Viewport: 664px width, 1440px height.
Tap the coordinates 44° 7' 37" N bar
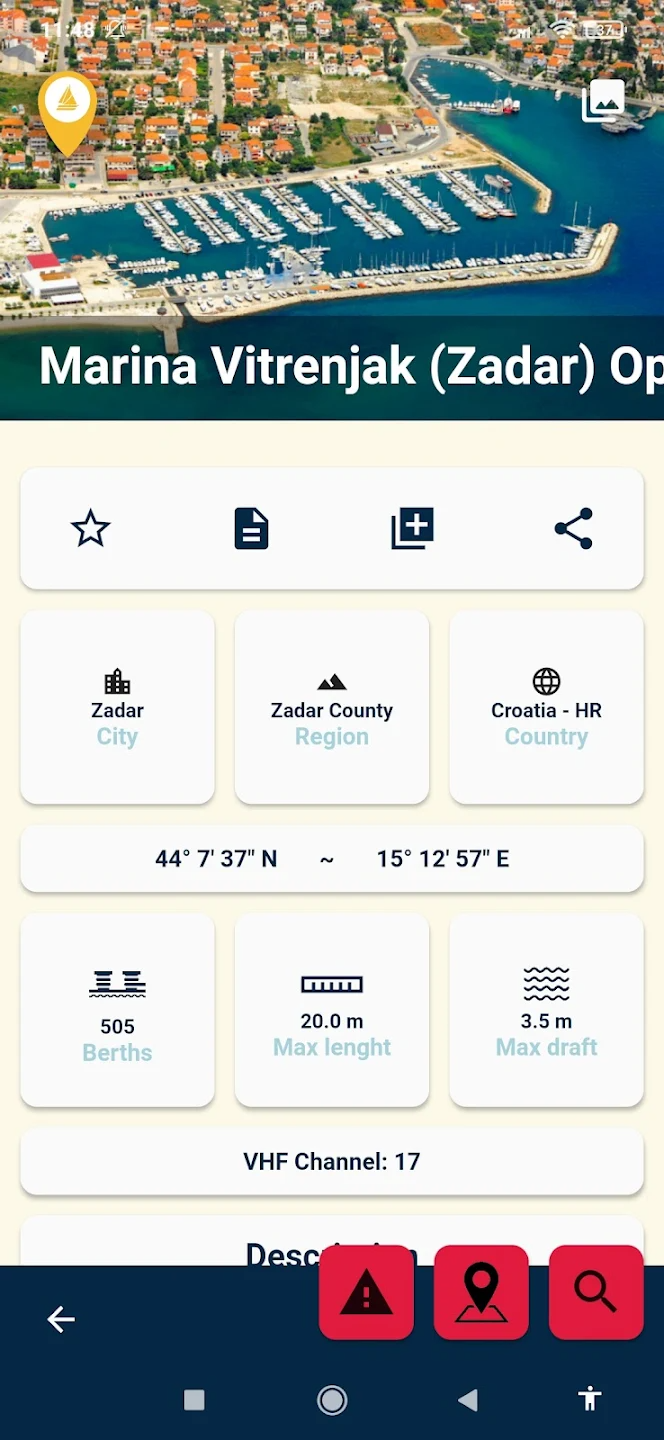[x=332, y=859]
